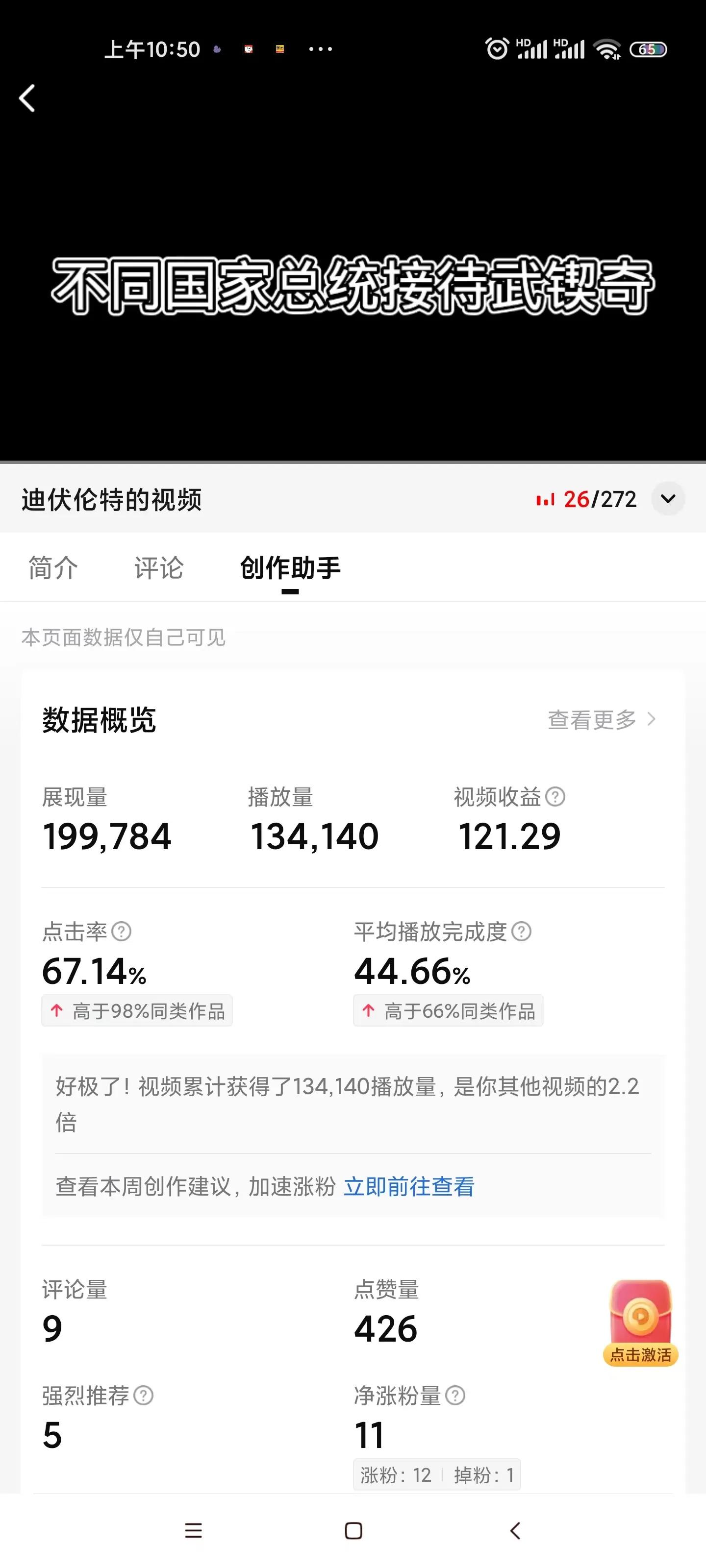This screenshot has width=706, height=1568.
Task: Tap the 点击率 question-mark help icon
Action: coord(121,931)
